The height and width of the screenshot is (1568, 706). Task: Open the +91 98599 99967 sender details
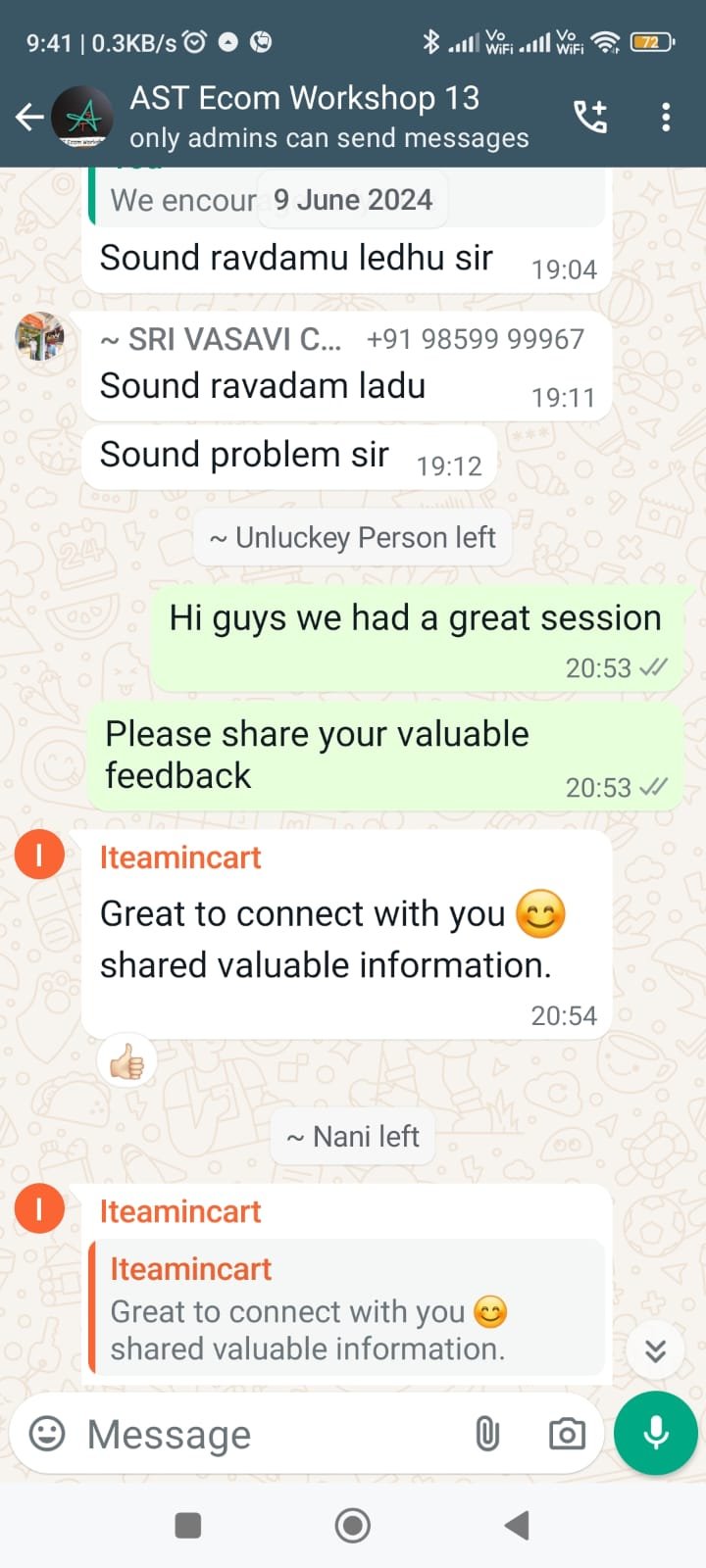(476, 339)
